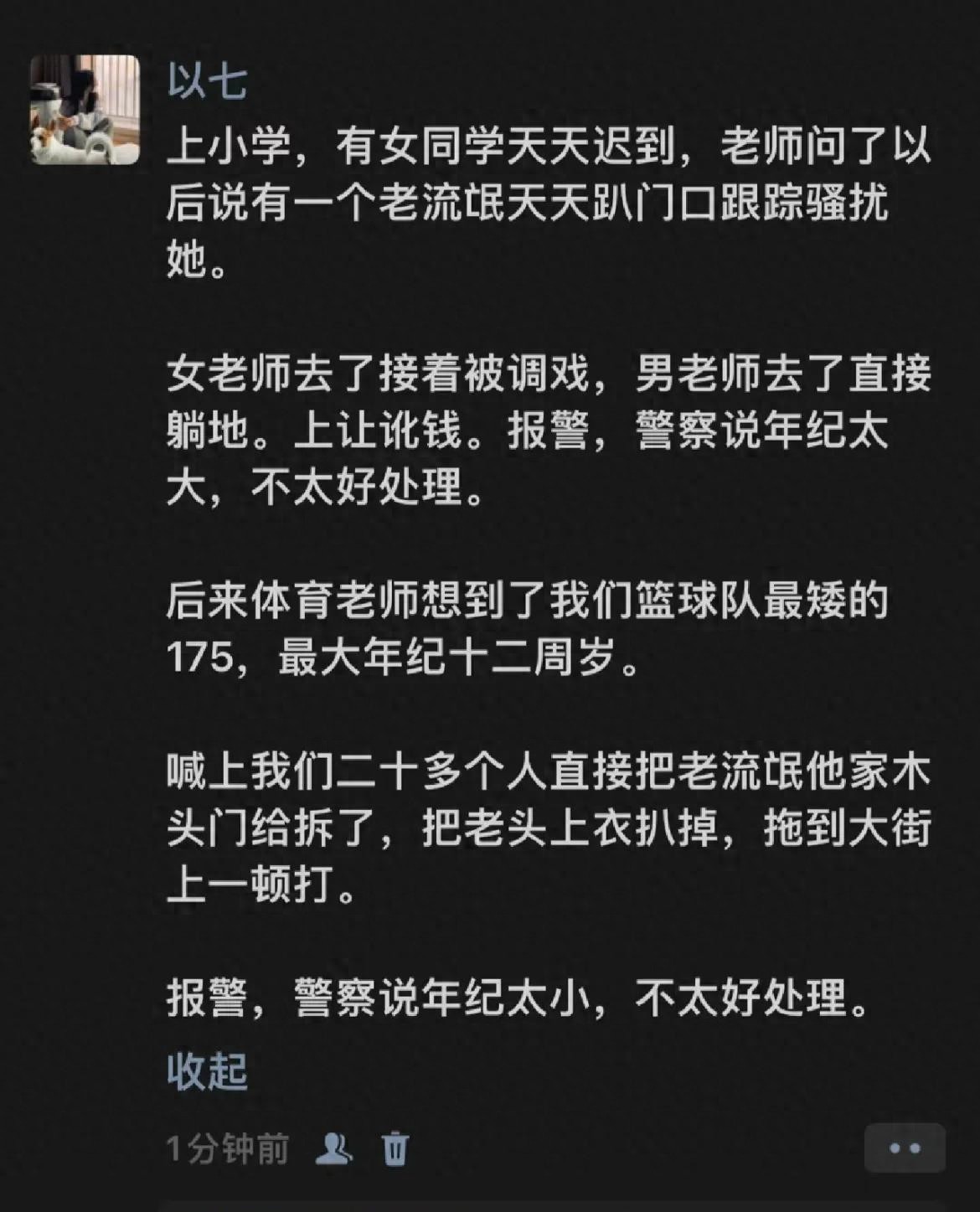Viewport: 980px width, 1212px height.
Task: Tap the username 以七
Action: pos(207,82)
